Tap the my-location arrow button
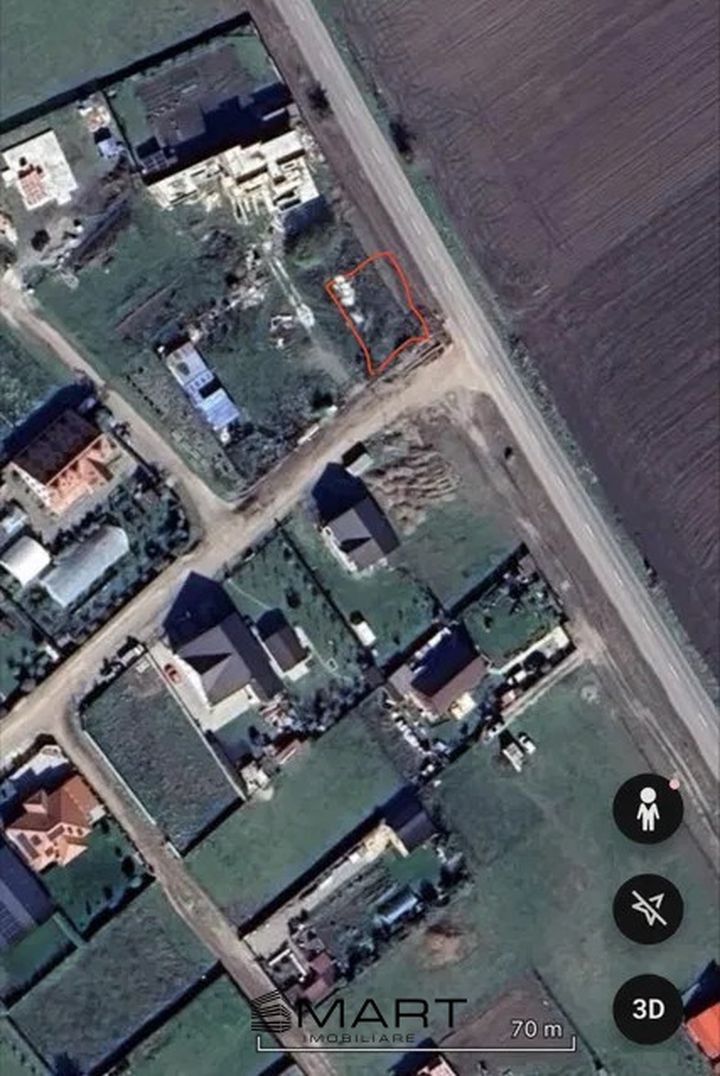The image size is (720, 1076). click(x=648, y=908)
